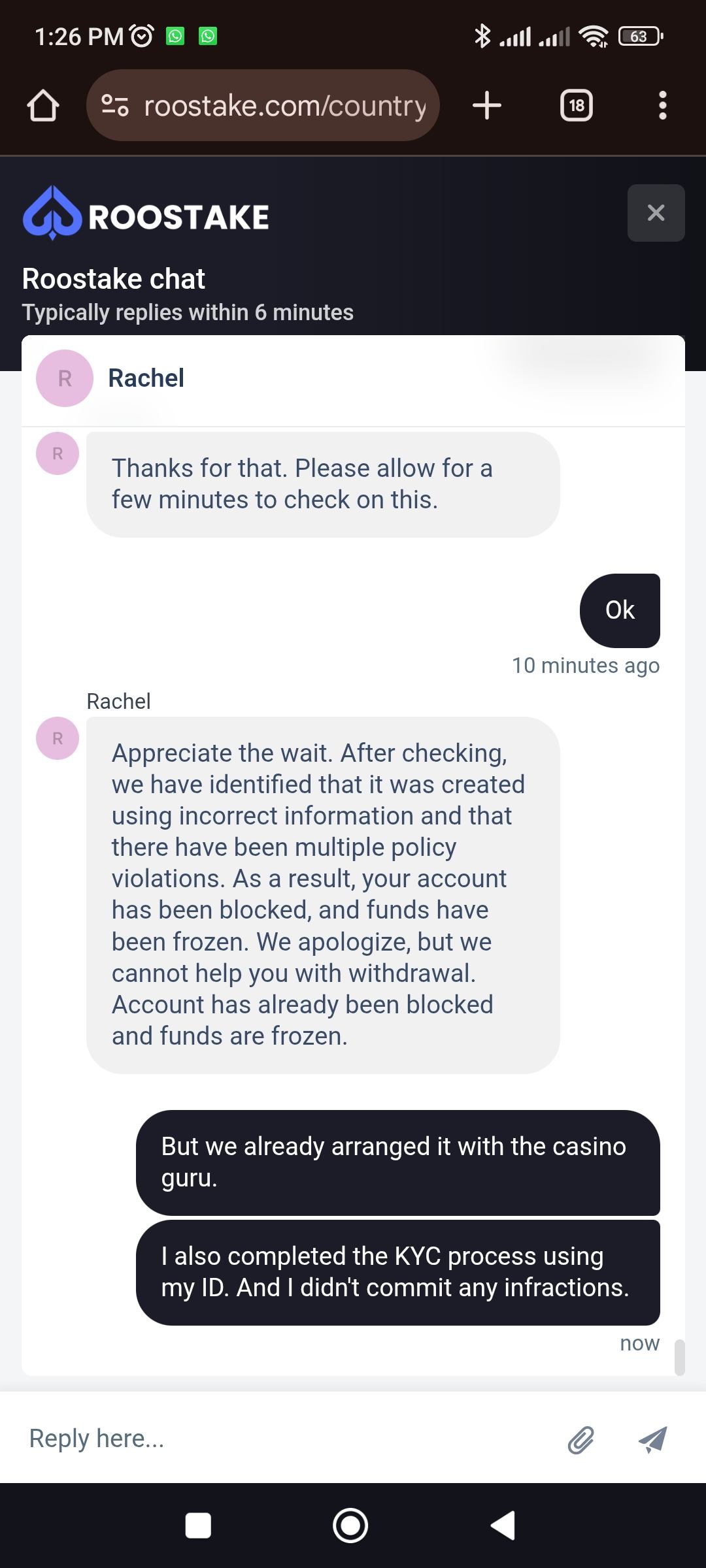Close the Roostake chat window

pyautogui.click(x=656, y=213)
